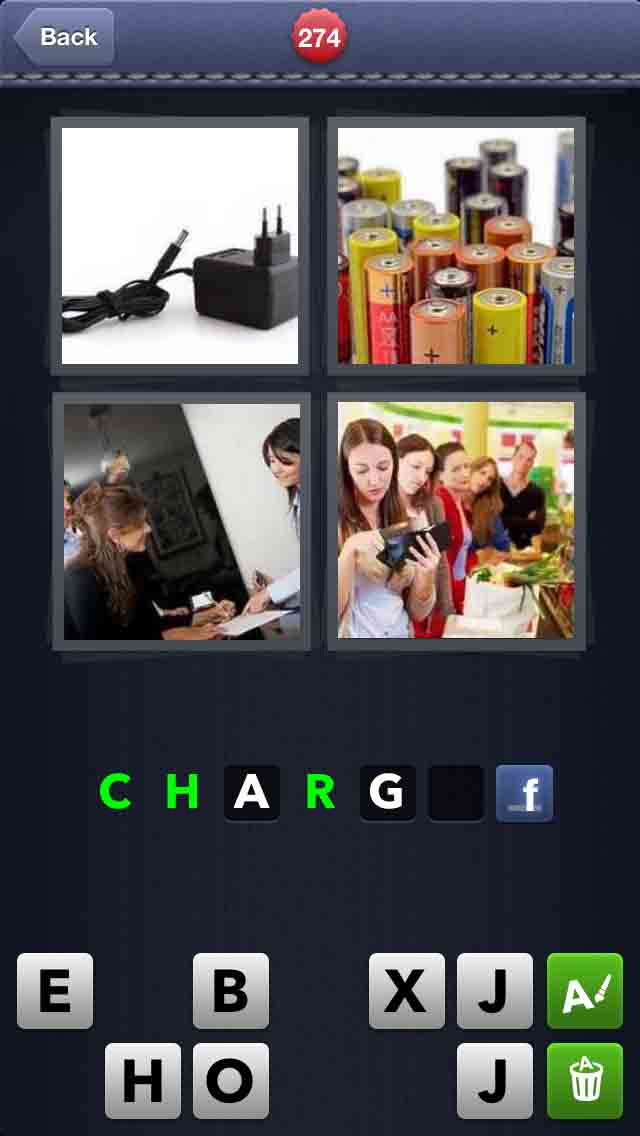Pick the letter H tile
Viewport: 640px width, 1136px height.
coord(143,1081)
